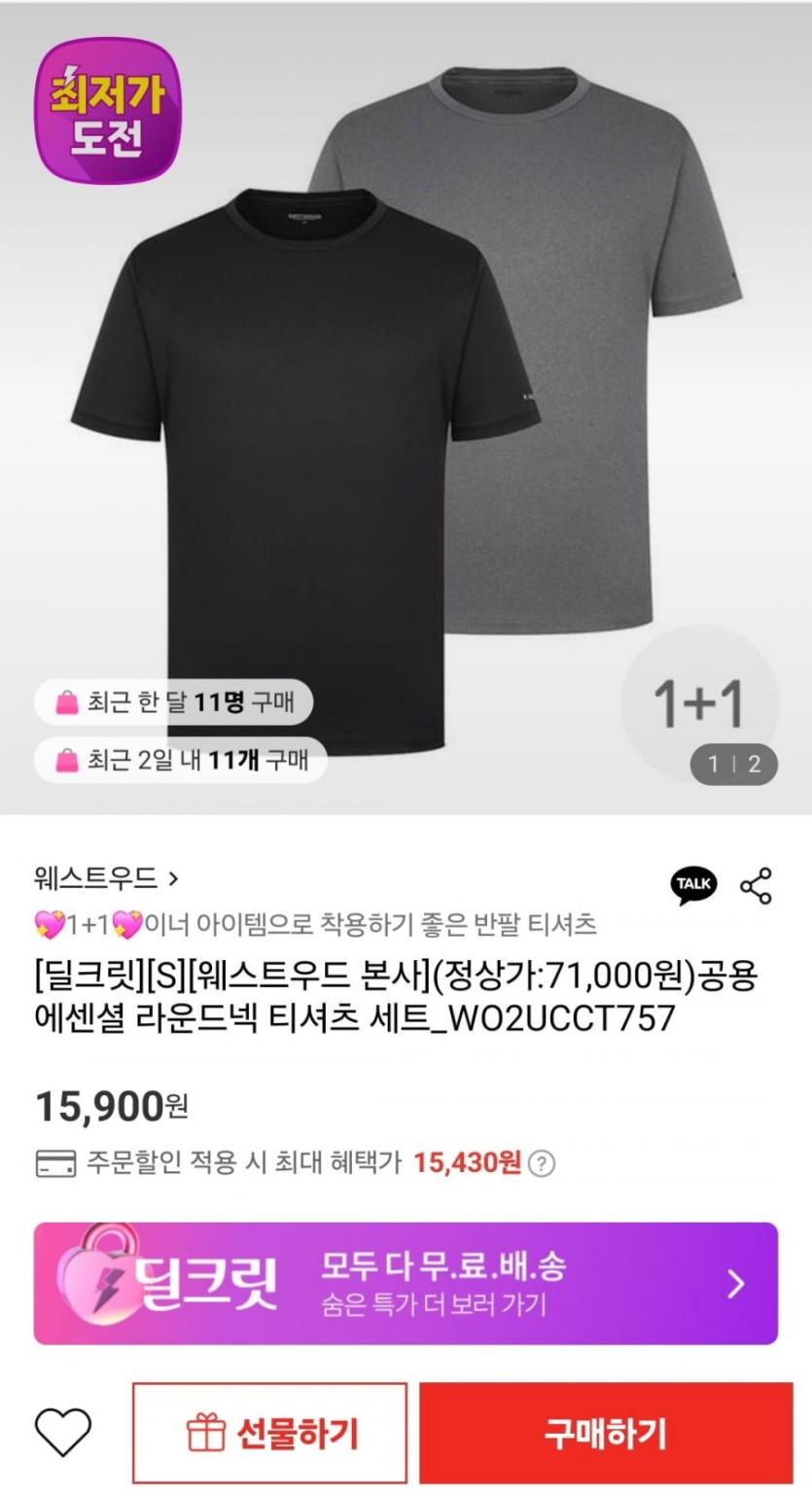The image size is (812, 1496).
Task: Open the 딜크릿 free shipping banner
Action: 406,1283
